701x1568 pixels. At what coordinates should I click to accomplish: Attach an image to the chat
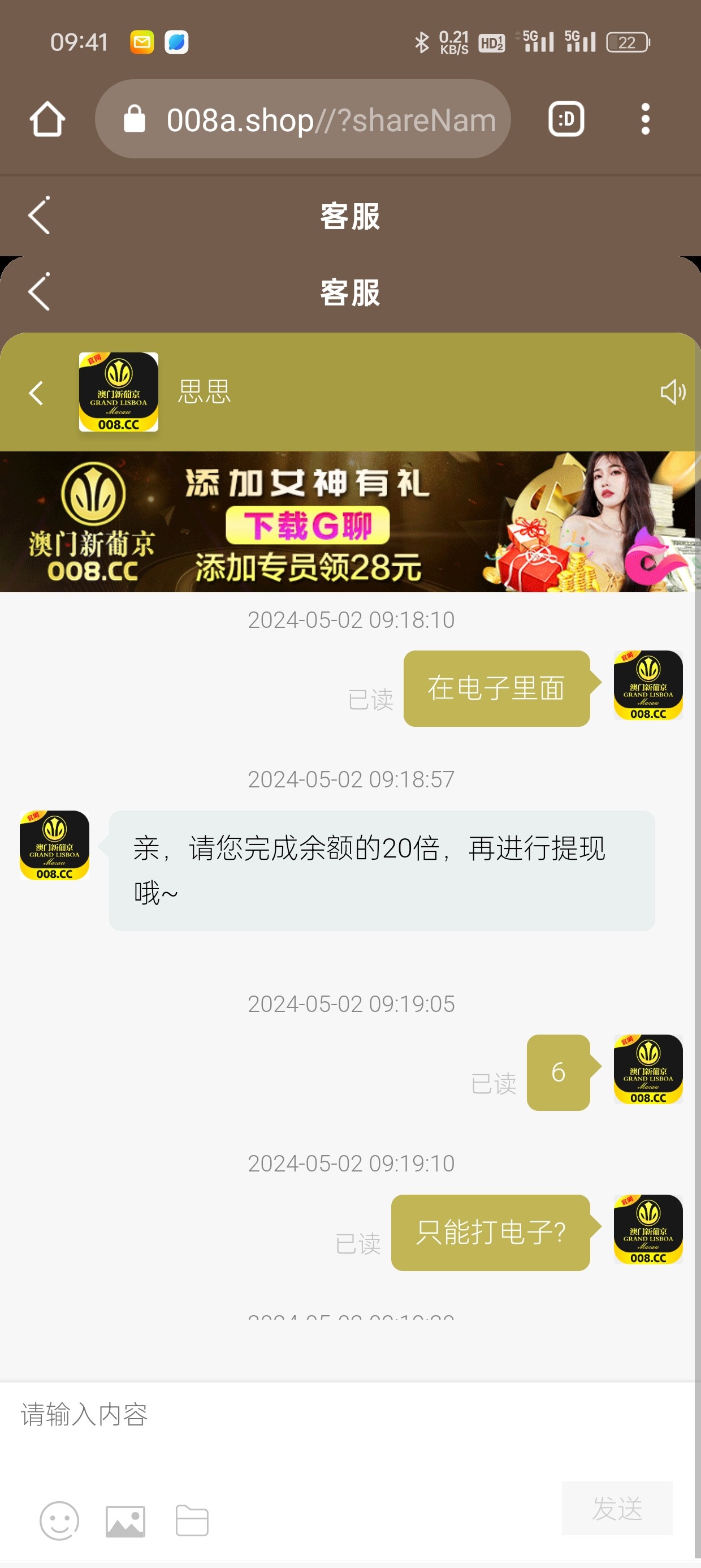(x=126, y=1520)
